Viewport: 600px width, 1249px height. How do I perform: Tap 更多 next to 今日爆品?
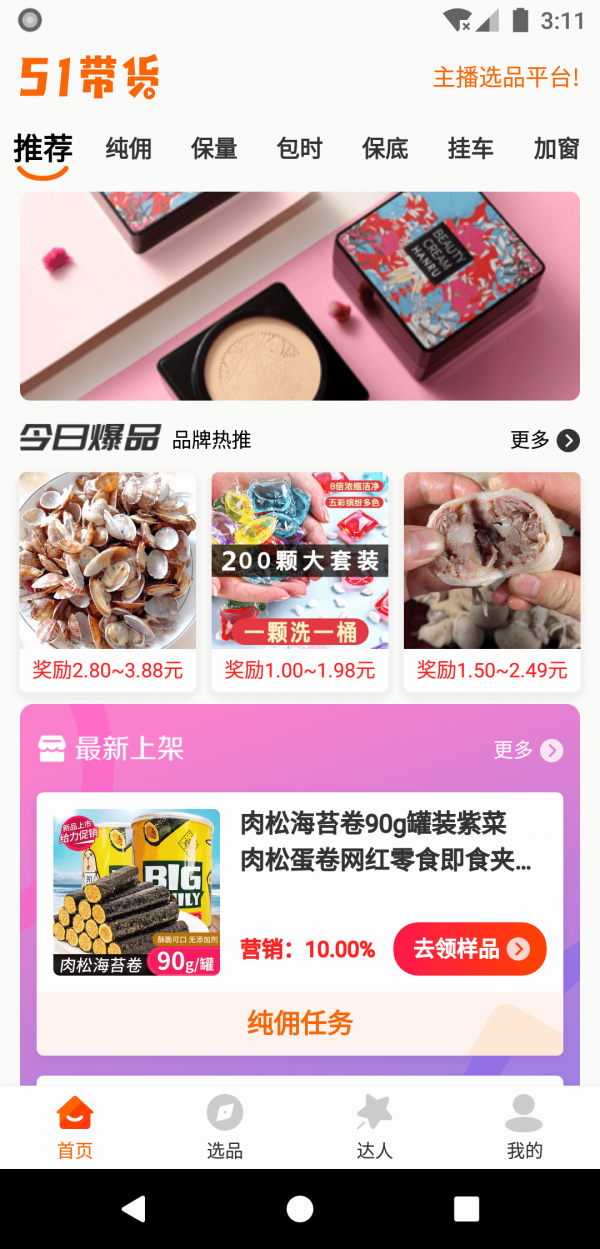(545, 440)
